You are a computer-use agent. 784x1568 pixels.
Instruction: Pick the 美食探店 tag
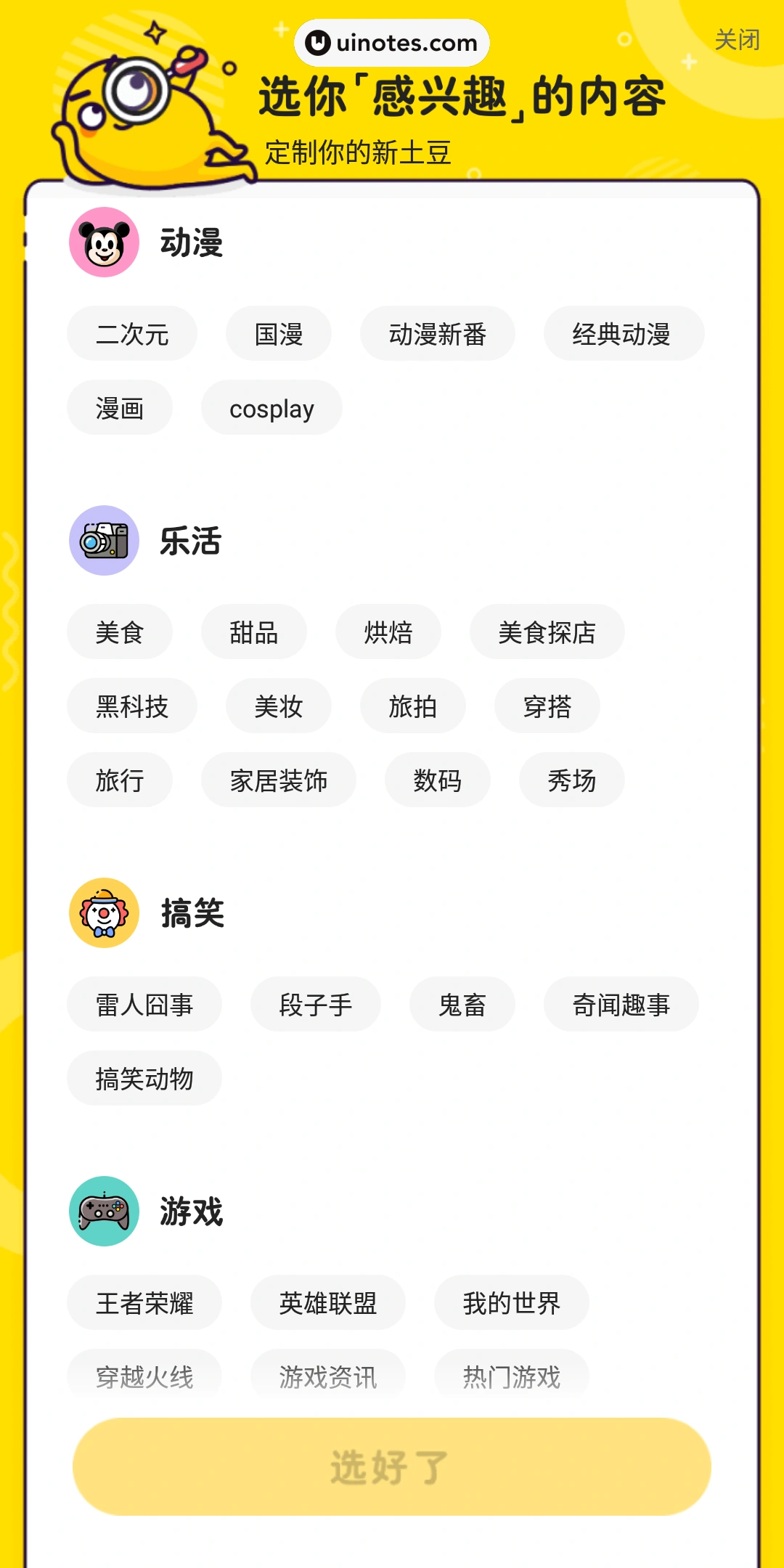click(x=547, y=632)
